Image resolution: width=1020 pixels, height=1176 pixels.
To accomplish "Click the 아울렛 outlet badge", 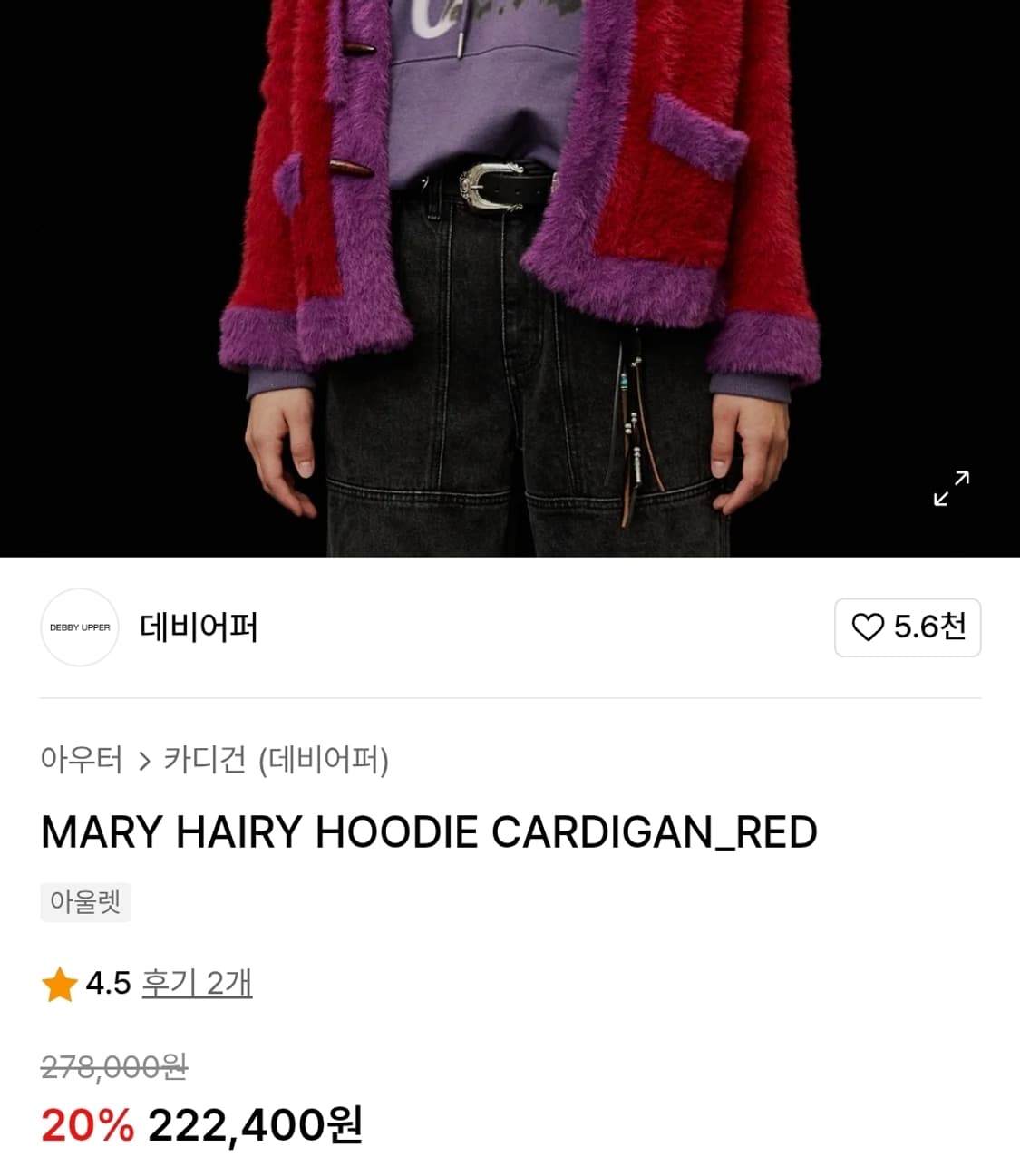I will (86, 901).
